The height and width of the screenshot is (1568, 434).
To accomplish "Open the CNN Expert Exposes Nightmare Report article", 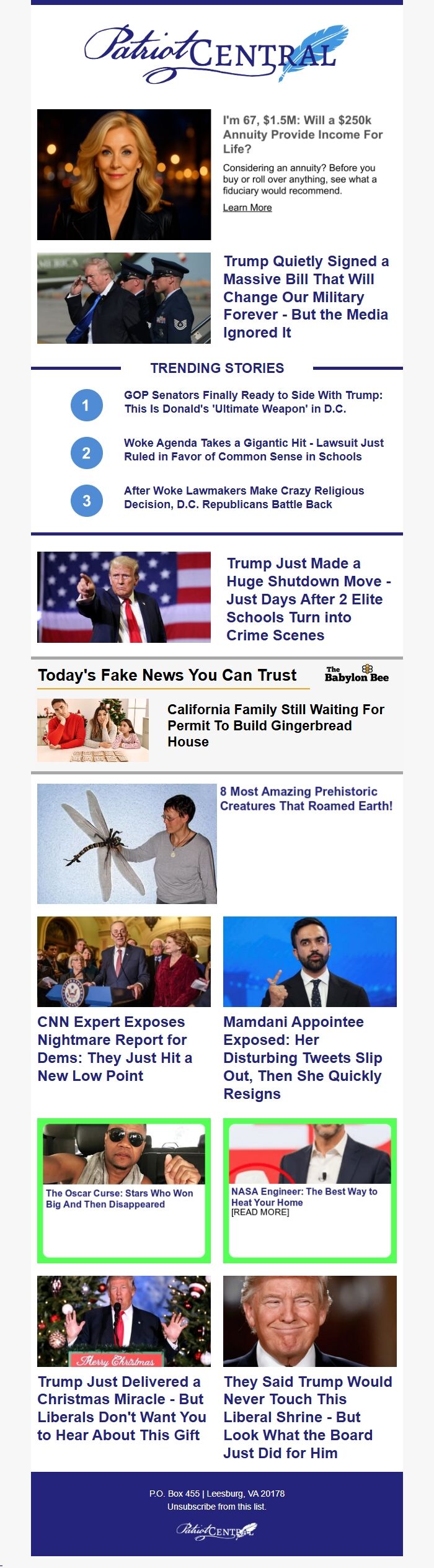I will (x=115, y=1049).
